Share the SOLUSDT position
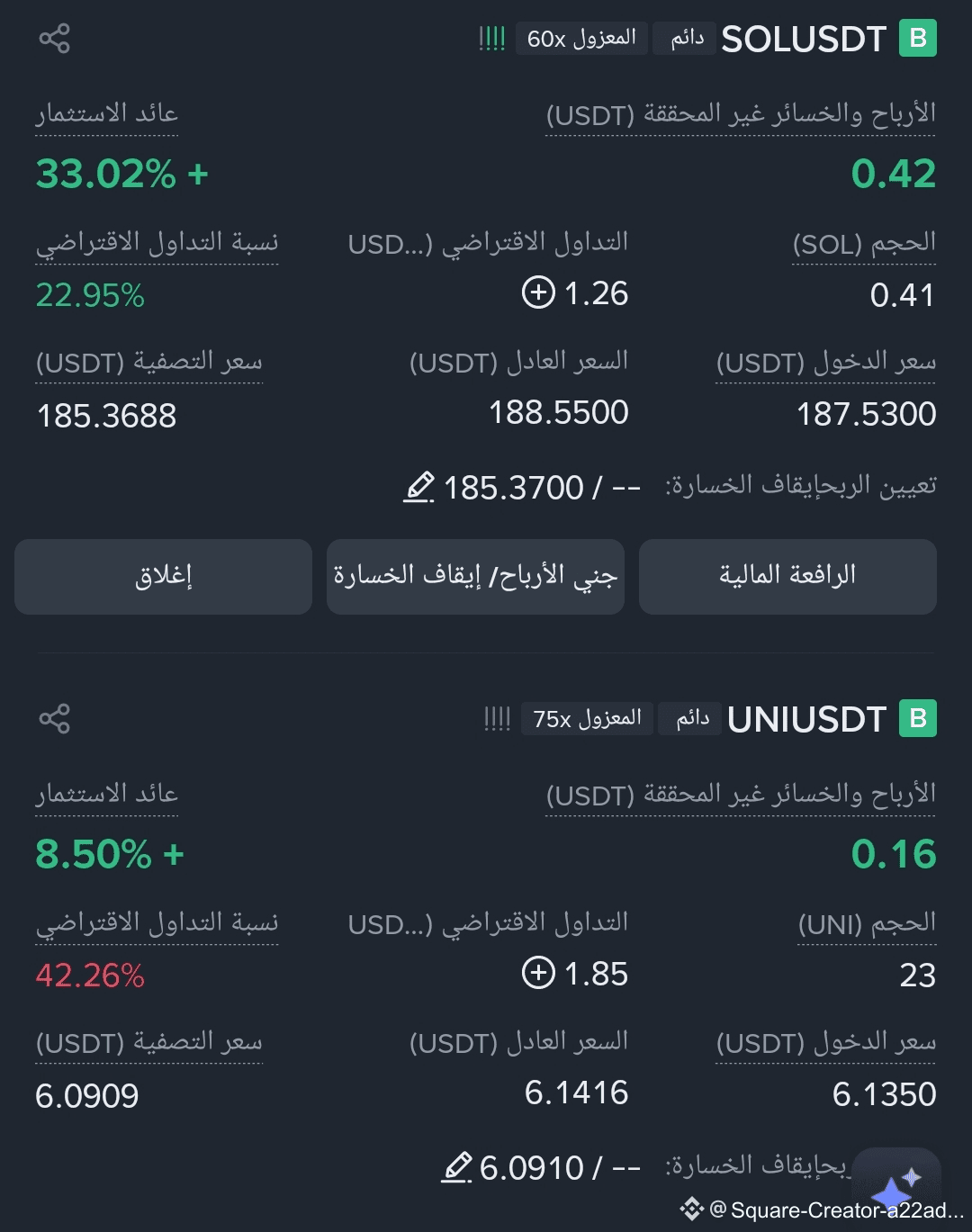Image resolution: width=972 pixels, height=1232 pixels. tap(55, 39)
